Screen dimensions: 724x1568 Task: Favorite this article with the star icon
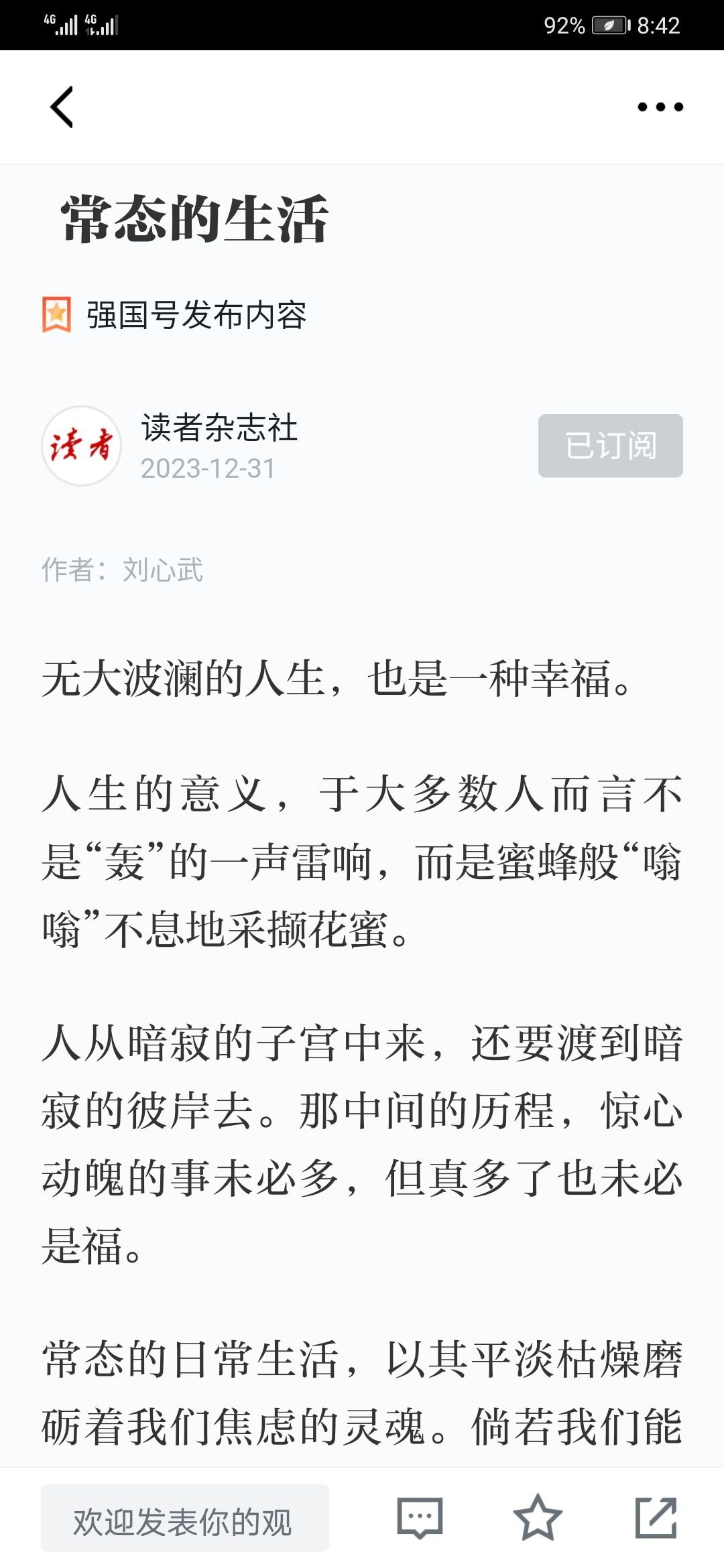point(538,1518)
